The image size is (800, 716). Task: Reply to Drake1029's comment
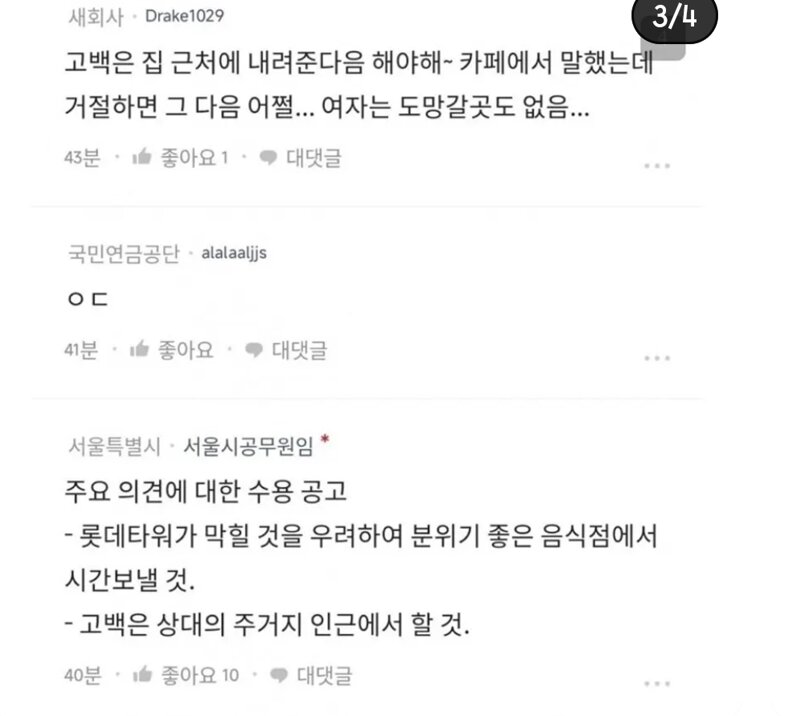click(300, 158)
